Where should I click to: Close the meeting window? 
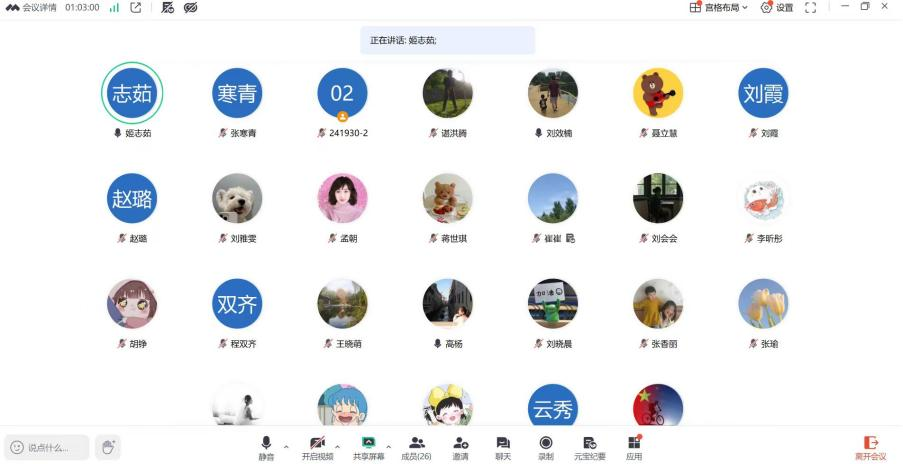(x=885, y=6)
